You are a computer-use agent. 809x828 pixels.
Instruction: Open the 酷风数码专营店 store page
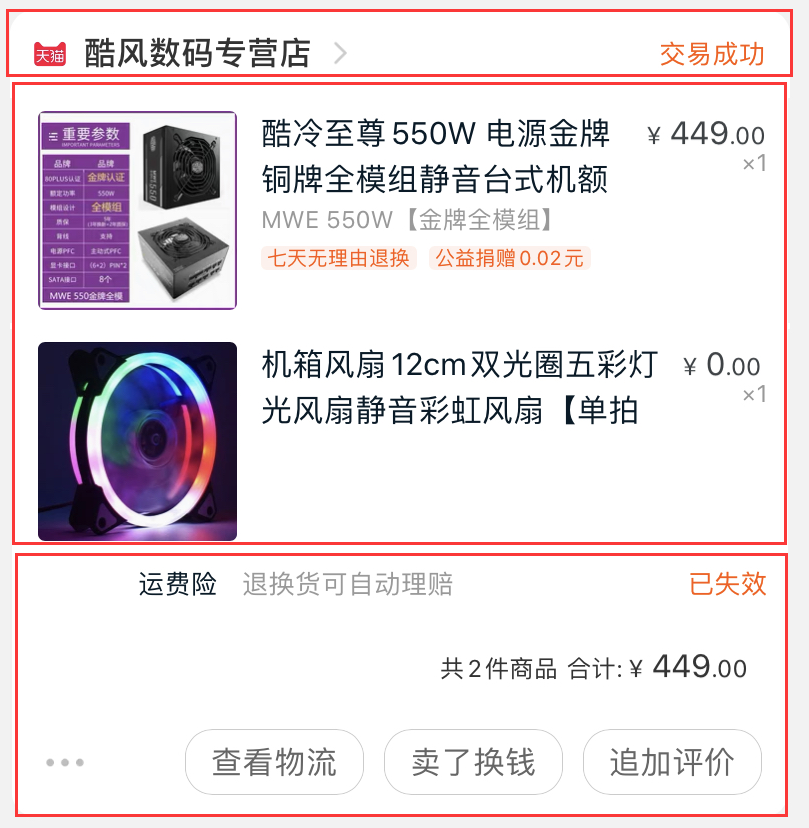tap(197, 53)
